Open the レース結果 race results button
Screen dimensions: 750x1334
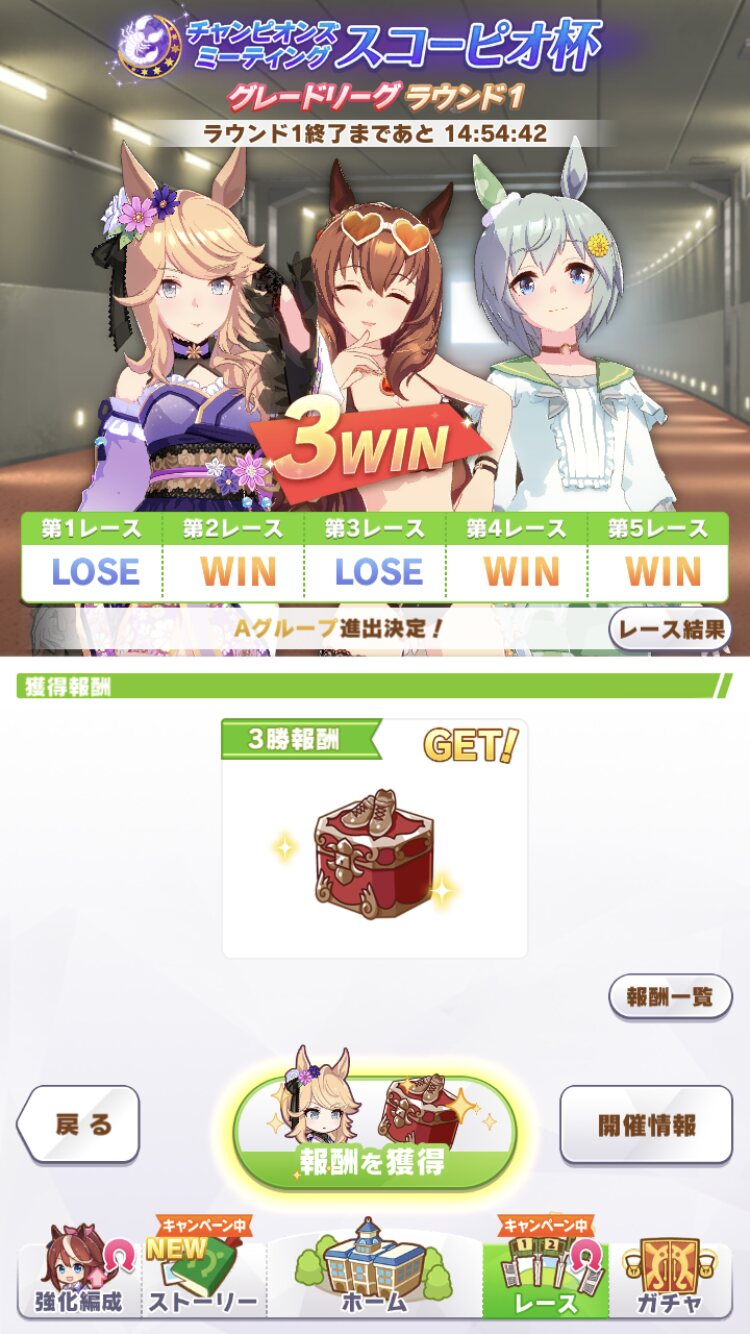coord(670,629)
